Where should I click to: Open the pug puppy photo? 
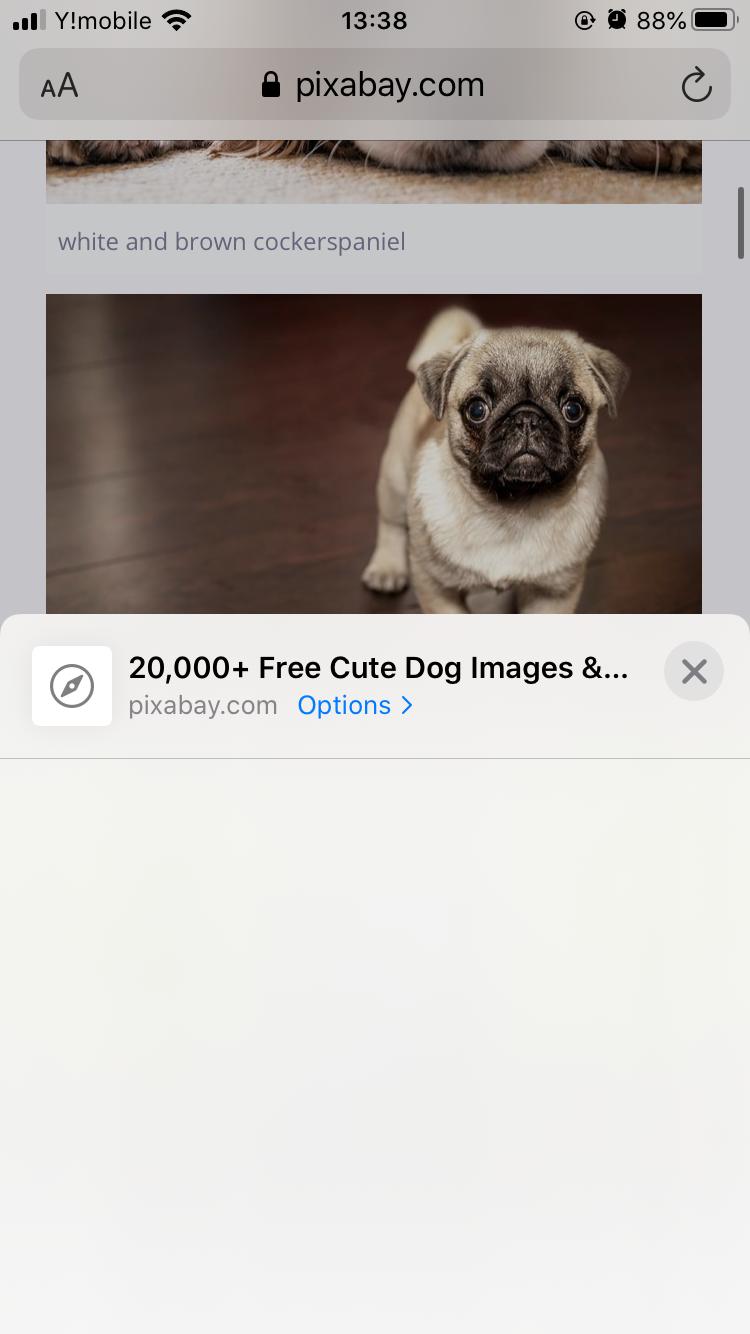tap(373, 453)
